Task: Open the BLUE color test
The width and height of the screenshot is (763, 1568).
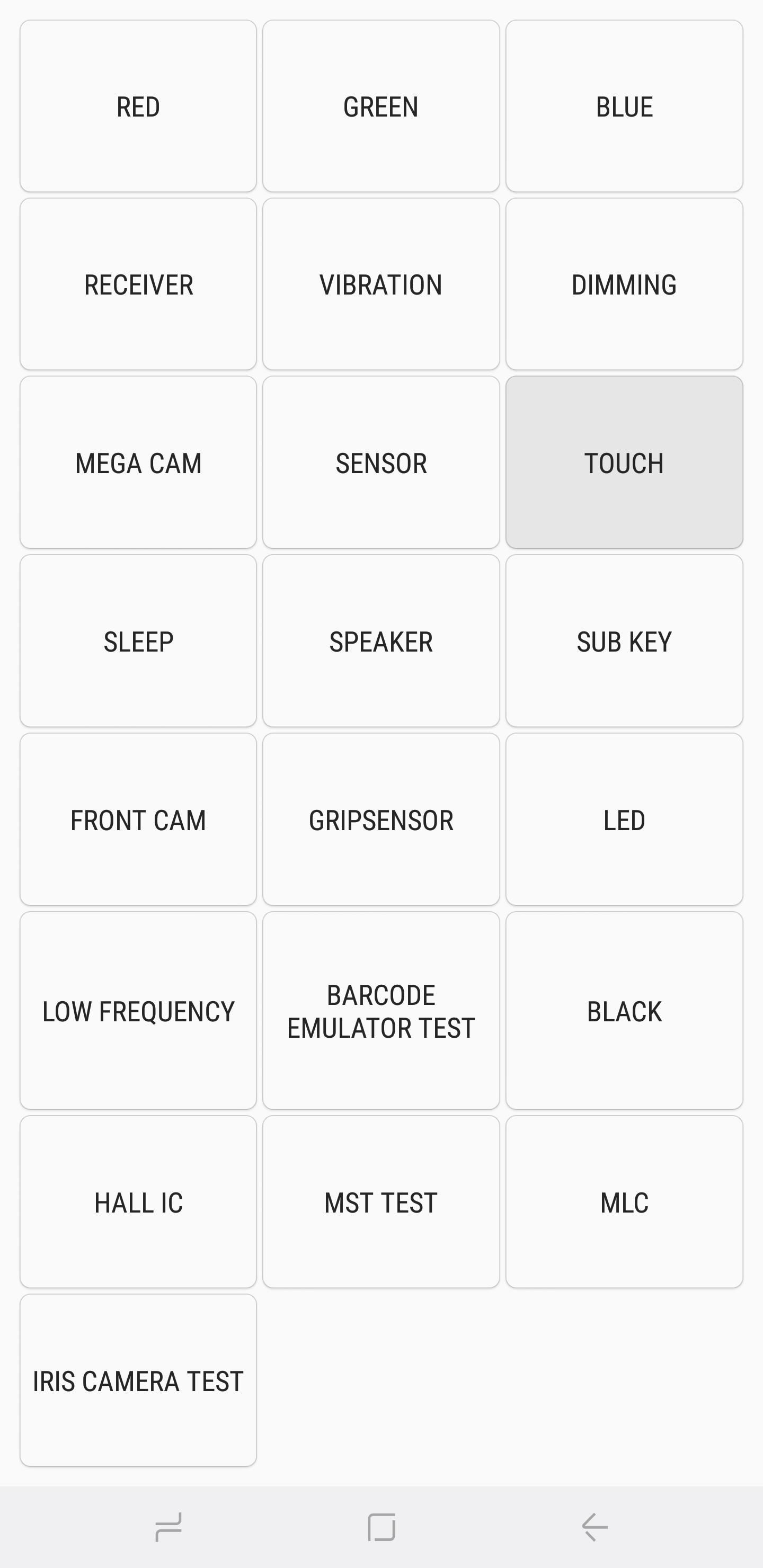Action: [x=624, y=106]
